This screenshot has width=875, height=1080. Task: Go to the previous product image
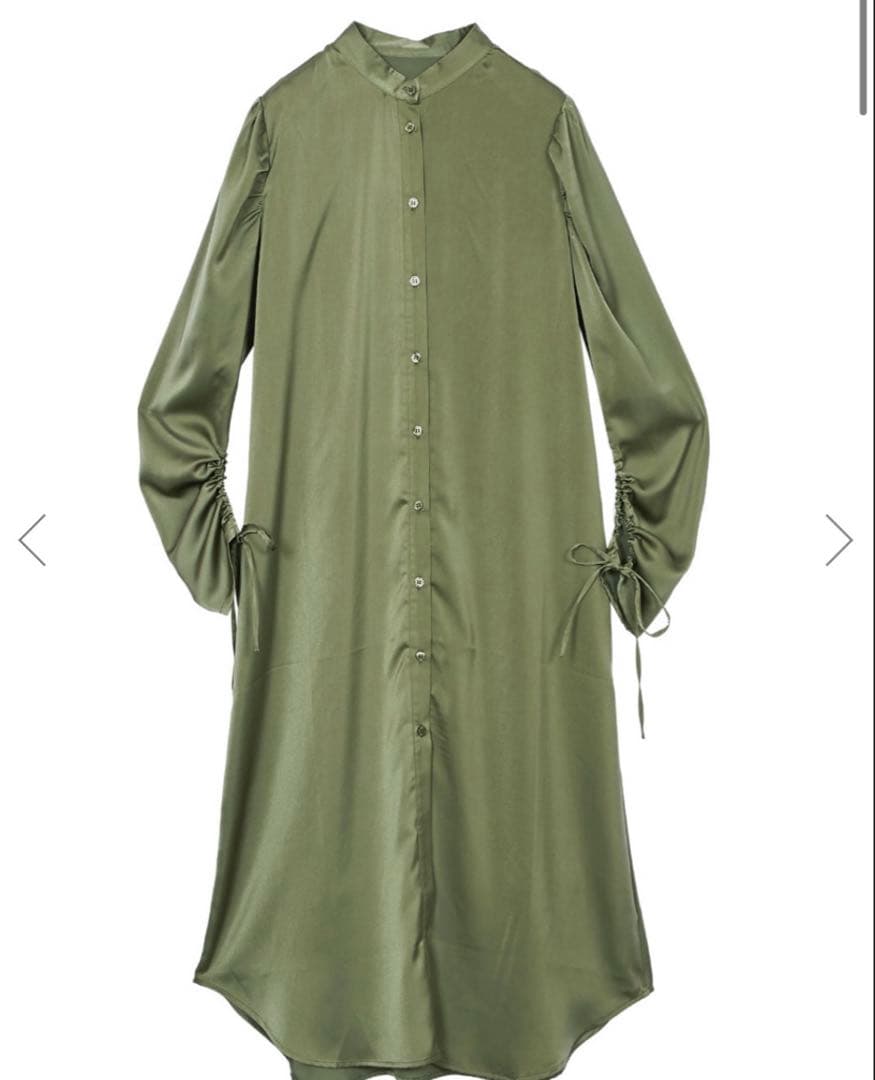click(x=33, y=540)
